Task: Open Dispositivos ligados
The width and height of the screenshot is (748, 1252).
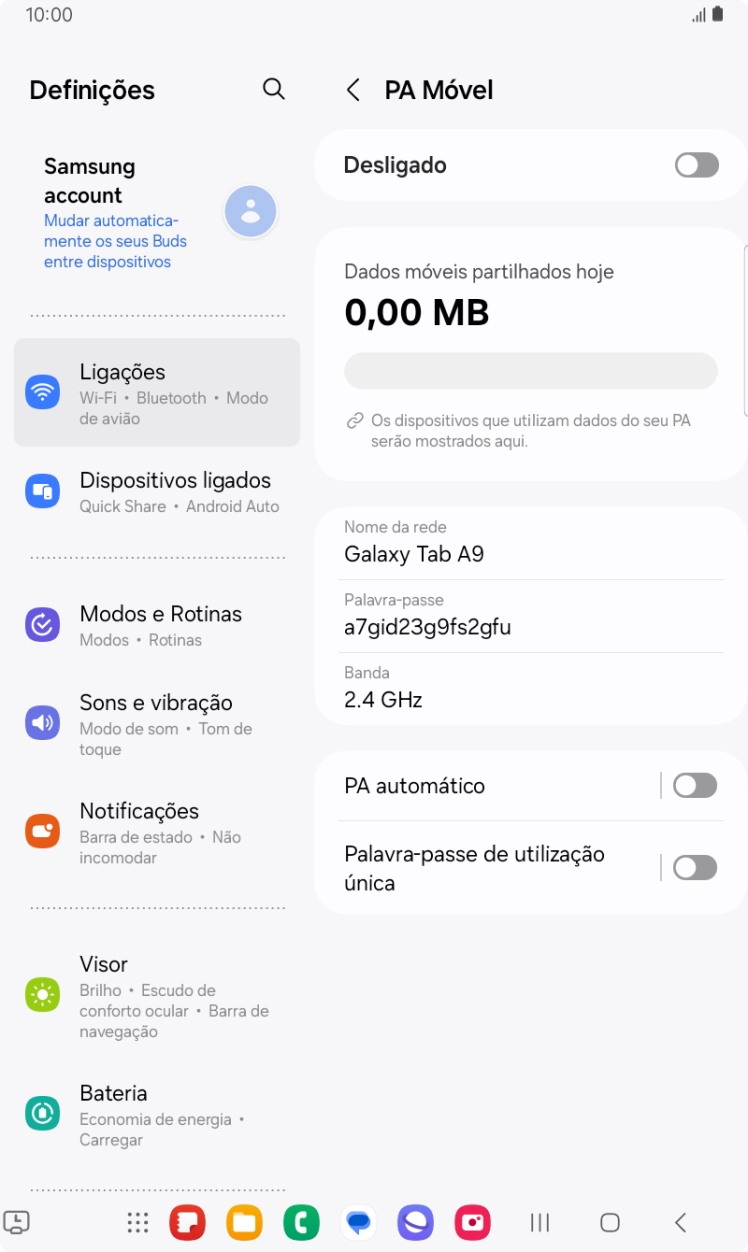Action: pos(157,492)
